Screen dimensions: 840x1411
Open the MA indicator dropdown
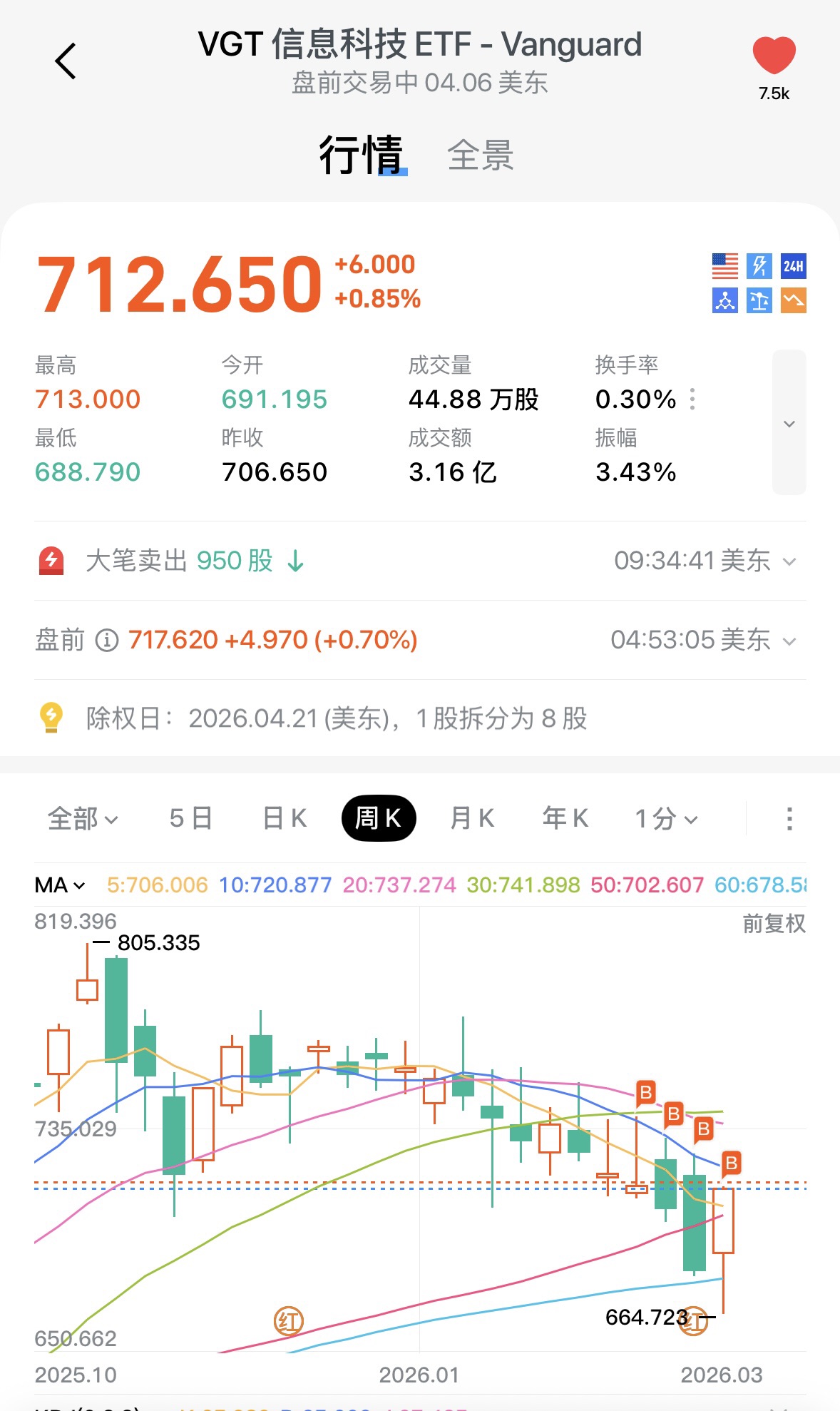click(x=60, y=885)
